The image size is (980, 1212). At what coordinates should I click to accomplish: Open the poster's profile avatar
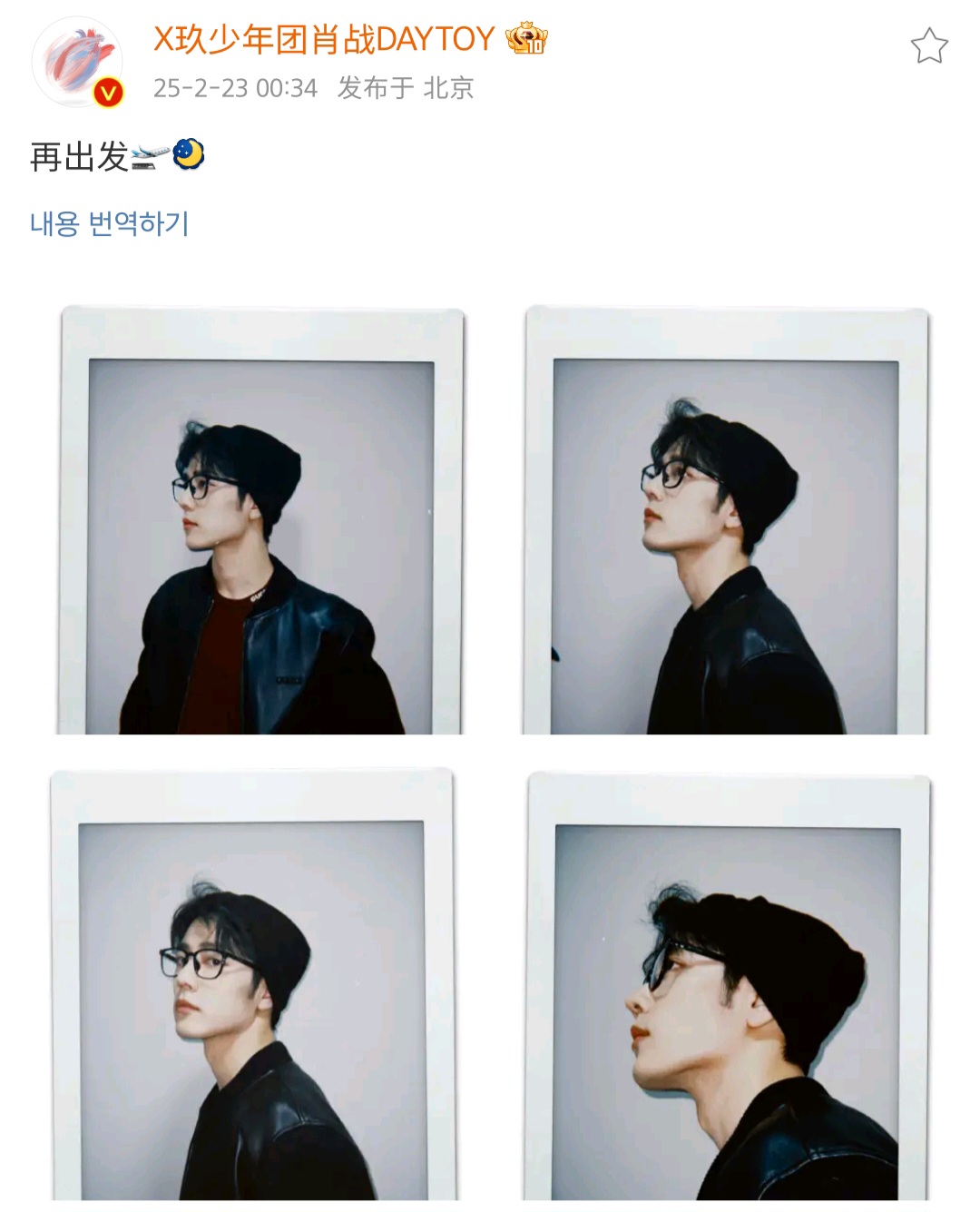(x=76, y=62)
